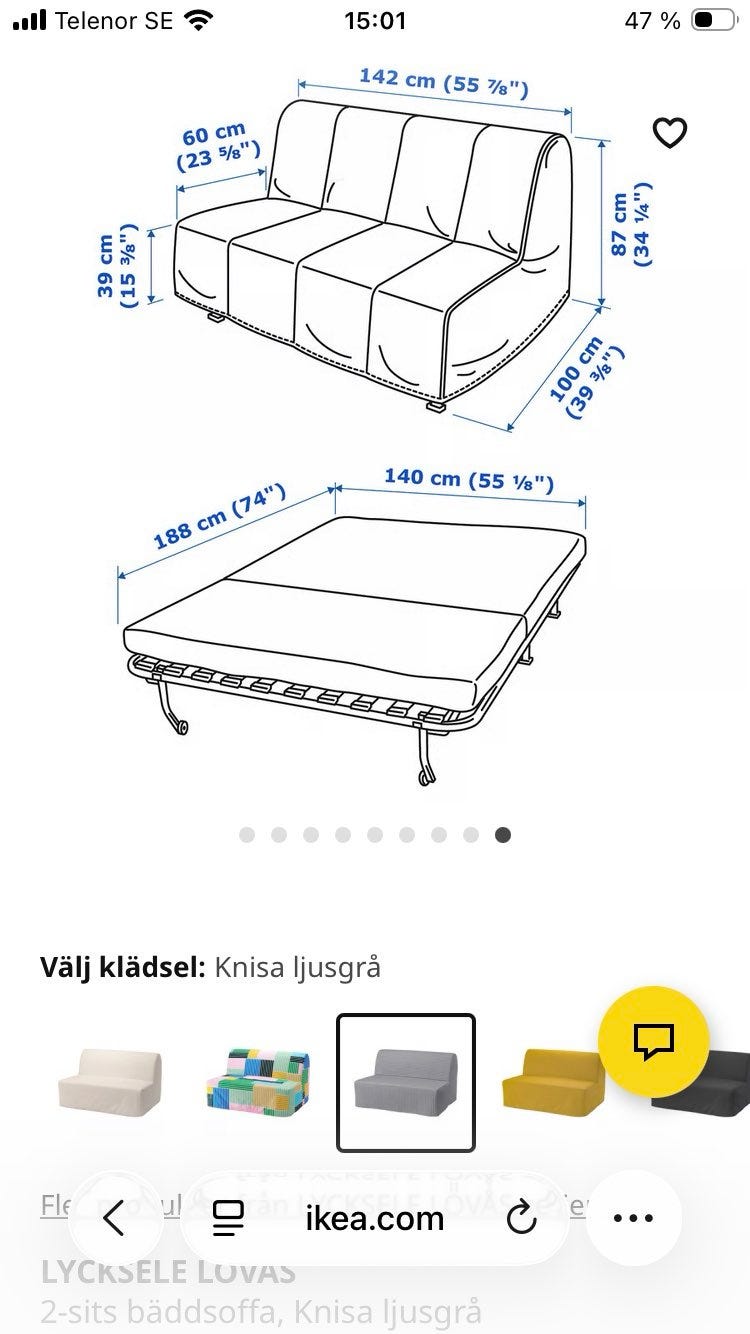Select the Knisa light grey cover

pyautogui.click(x=406, y=1083)
